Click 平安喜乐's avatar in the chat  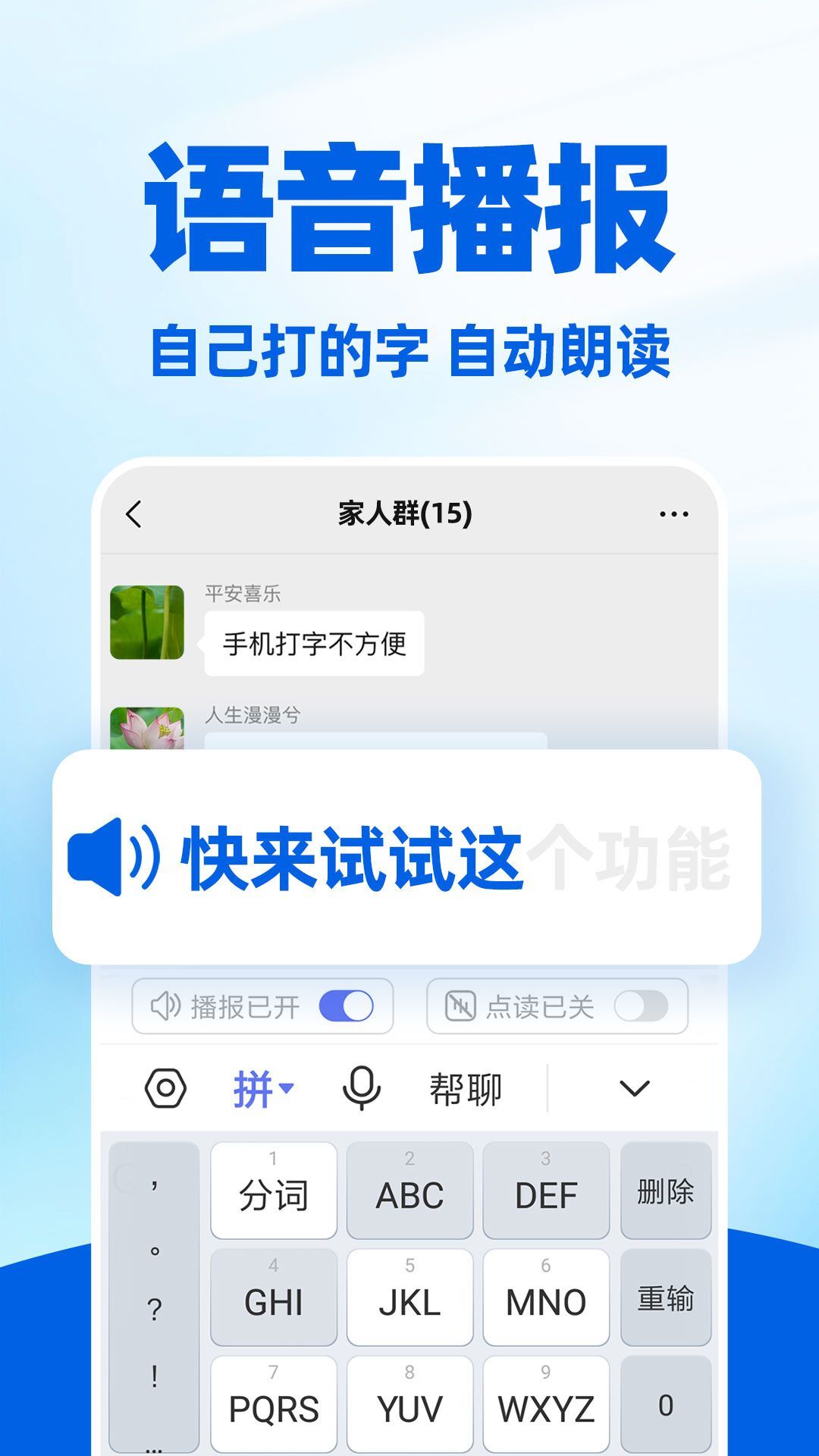click(x=146, y=622)
